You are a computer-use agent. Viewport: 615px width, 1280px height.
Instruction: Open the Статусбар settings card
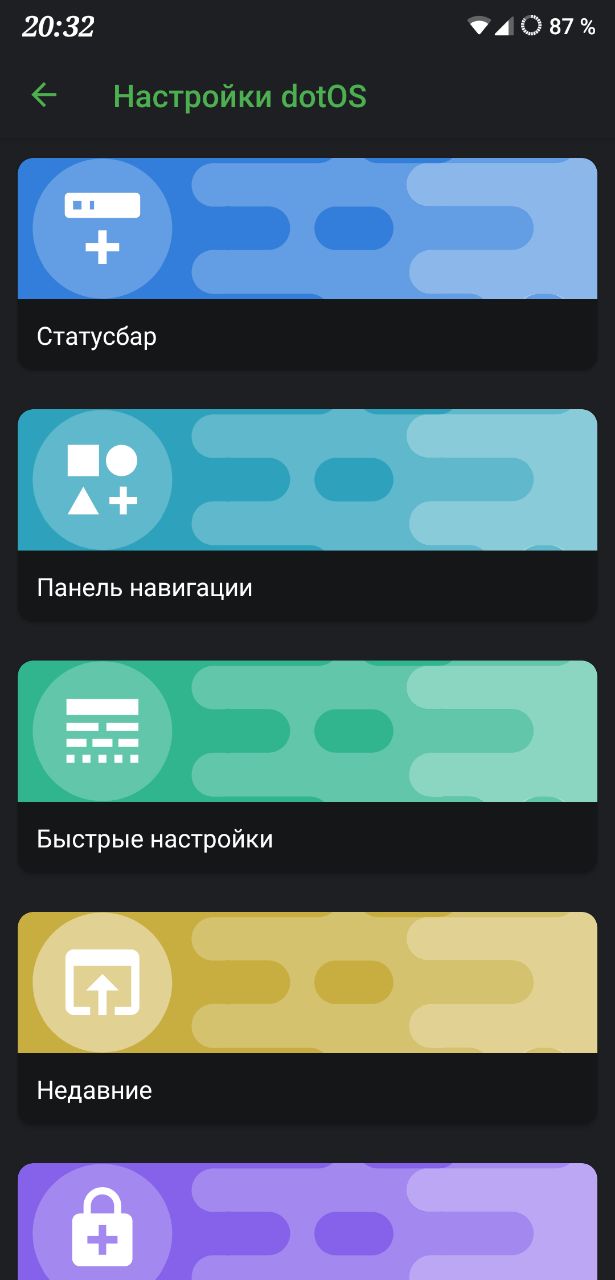pos(307,264)
